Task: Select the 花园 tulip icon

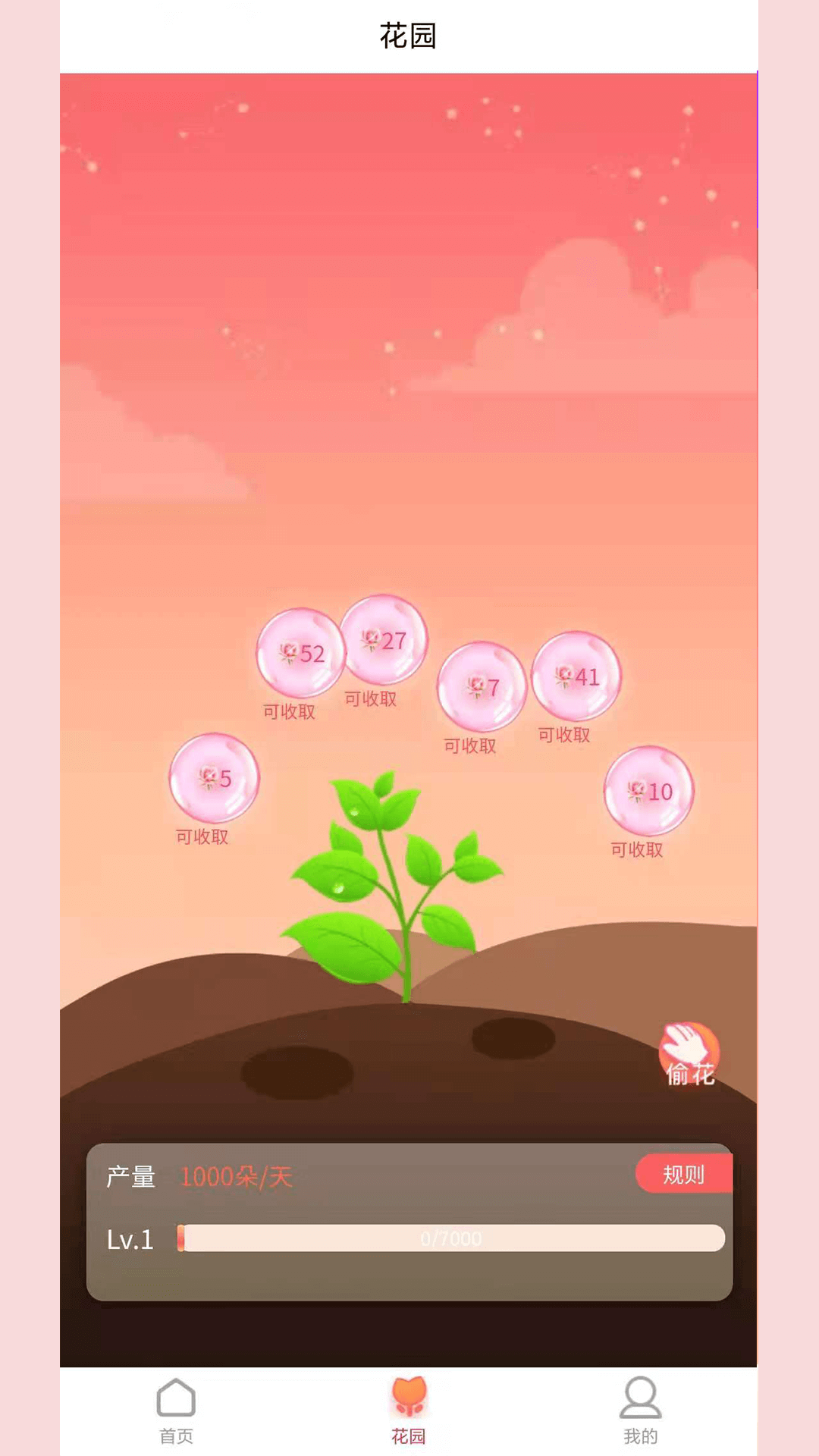Action: pyautogui.click(x=409, y=1399)
